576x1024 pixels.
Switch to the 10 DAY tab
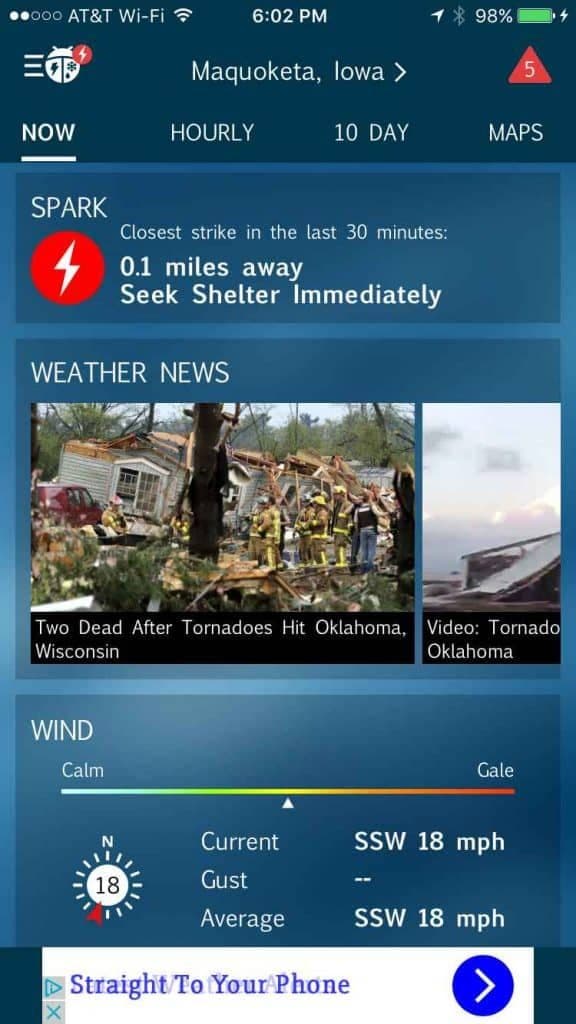point(371,133)
